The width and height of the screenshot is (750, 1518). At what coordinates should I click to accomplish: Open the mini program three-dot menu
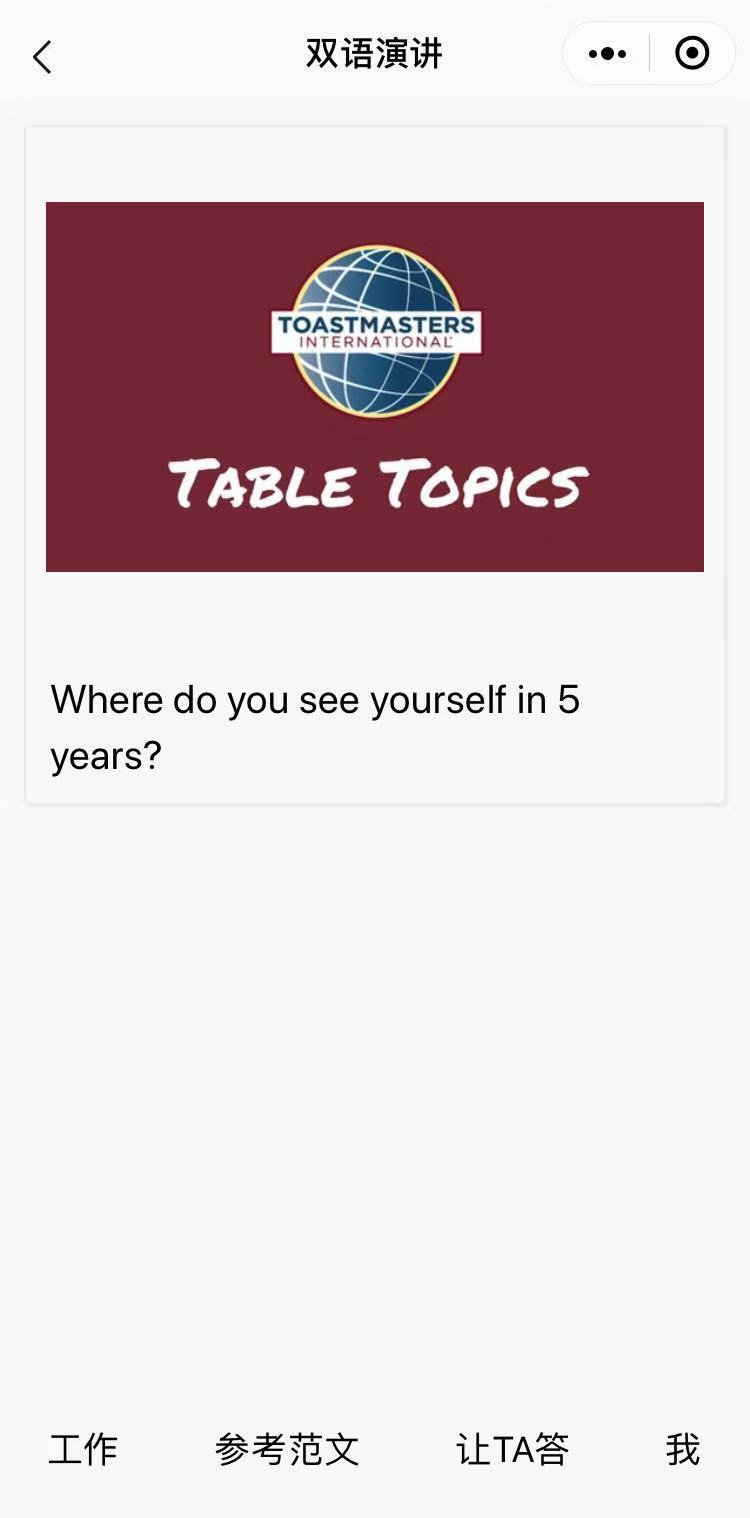point(607,54)
